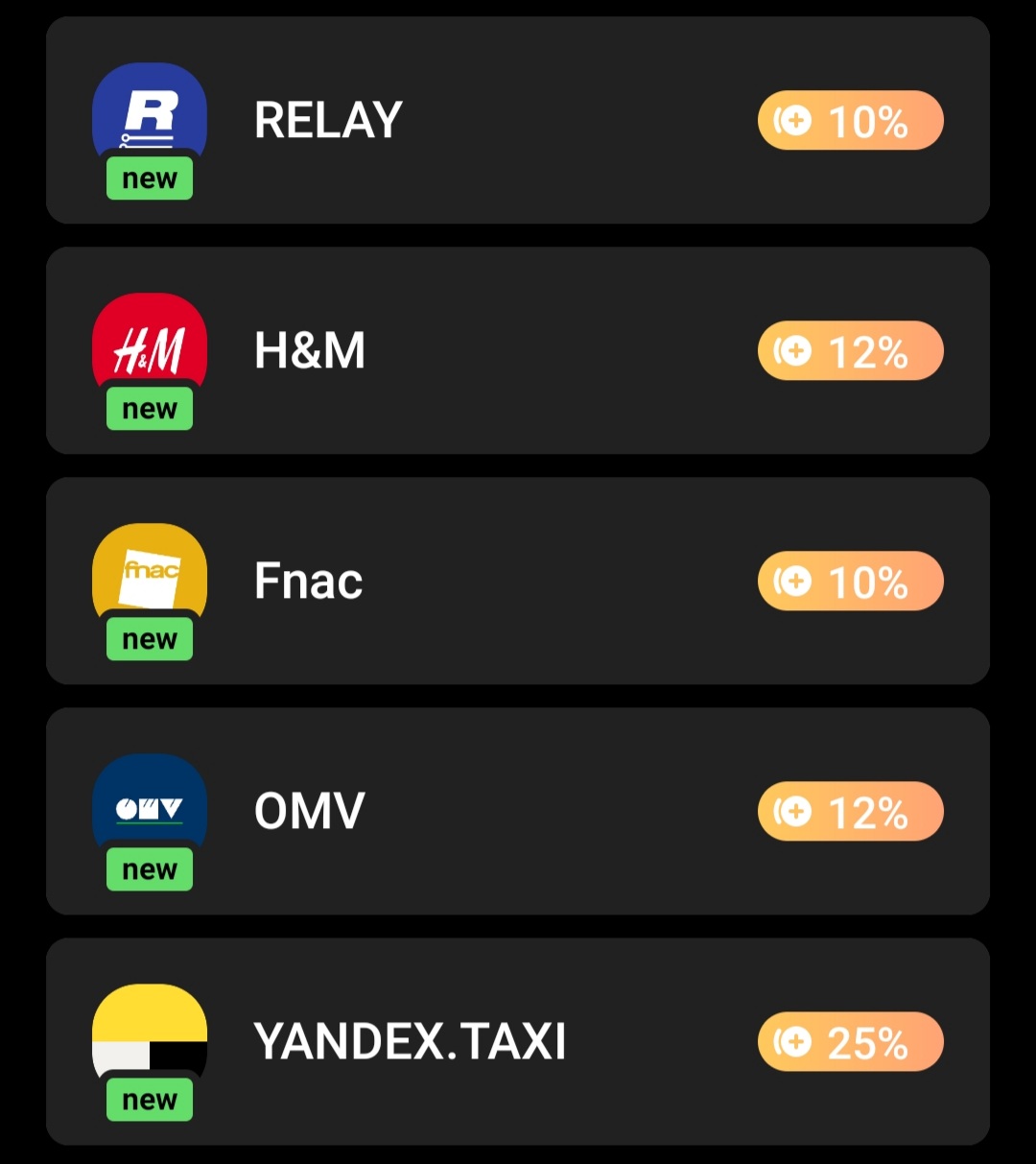Open the RELAY cashback offer
The width and height of the screenshot is (1036, 1164).
[x=518, y=121]
